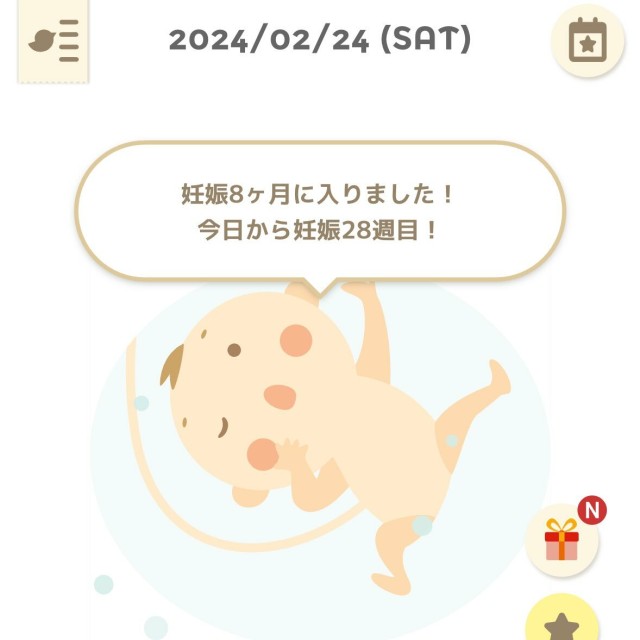Open the gift box with new badge

[562, 541]
